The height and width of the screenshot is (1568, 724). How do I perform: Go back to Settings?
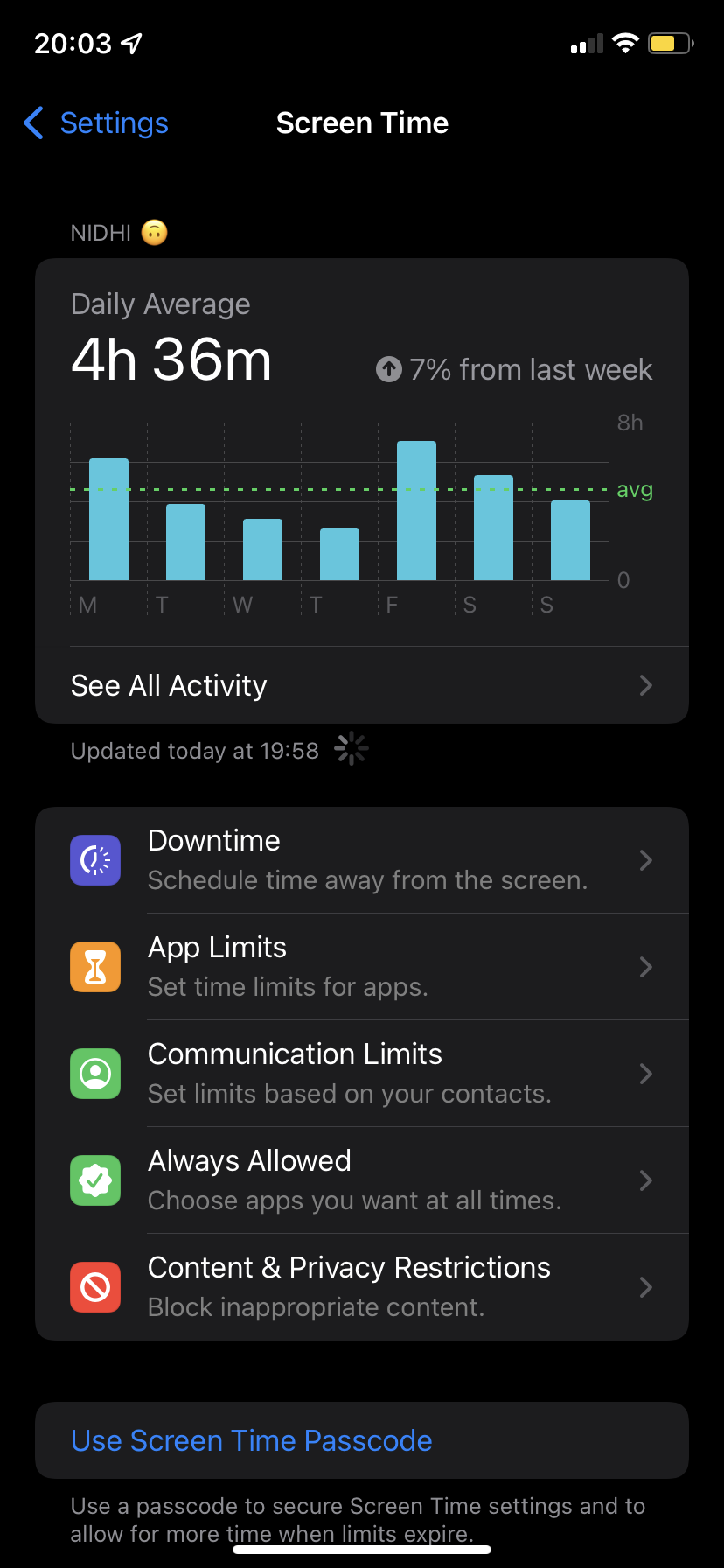click(96, 123)
